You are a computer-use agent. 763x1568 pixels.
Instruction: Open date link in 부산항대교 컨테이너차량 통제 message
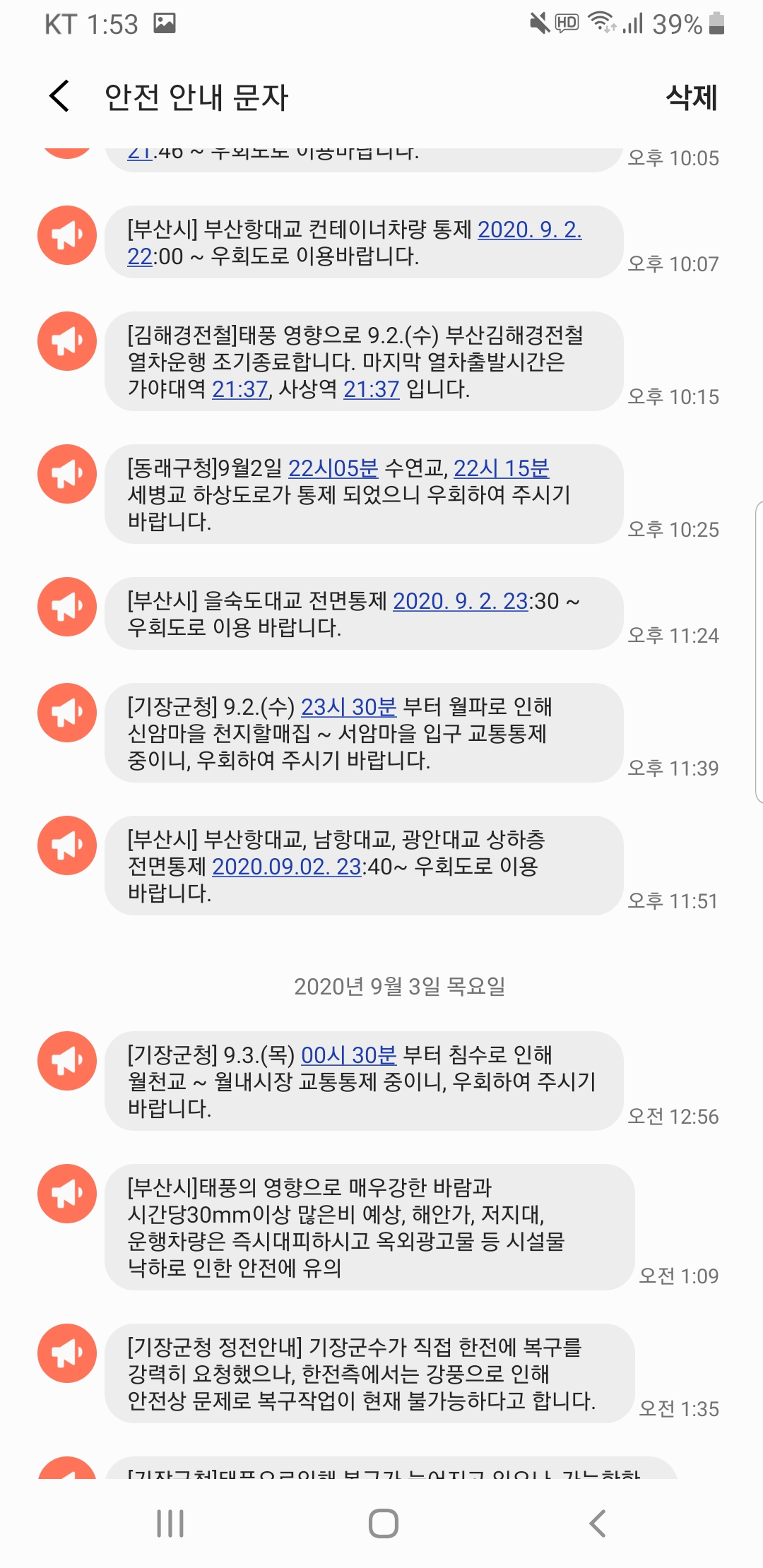click(x=529, y=230)
